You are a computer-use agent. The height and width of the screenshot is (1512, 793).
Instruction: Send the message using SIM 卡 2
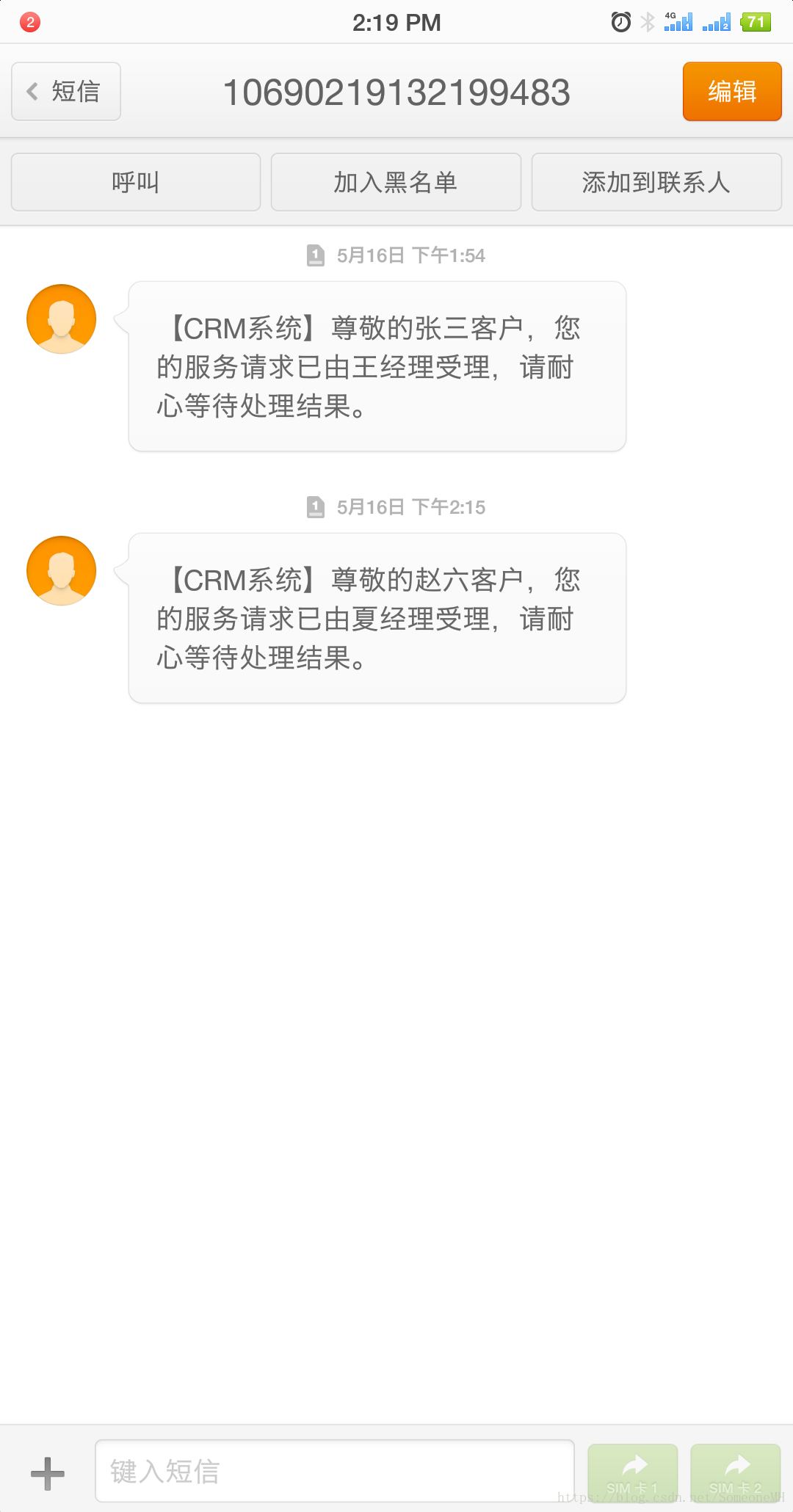coord(736,1472)
